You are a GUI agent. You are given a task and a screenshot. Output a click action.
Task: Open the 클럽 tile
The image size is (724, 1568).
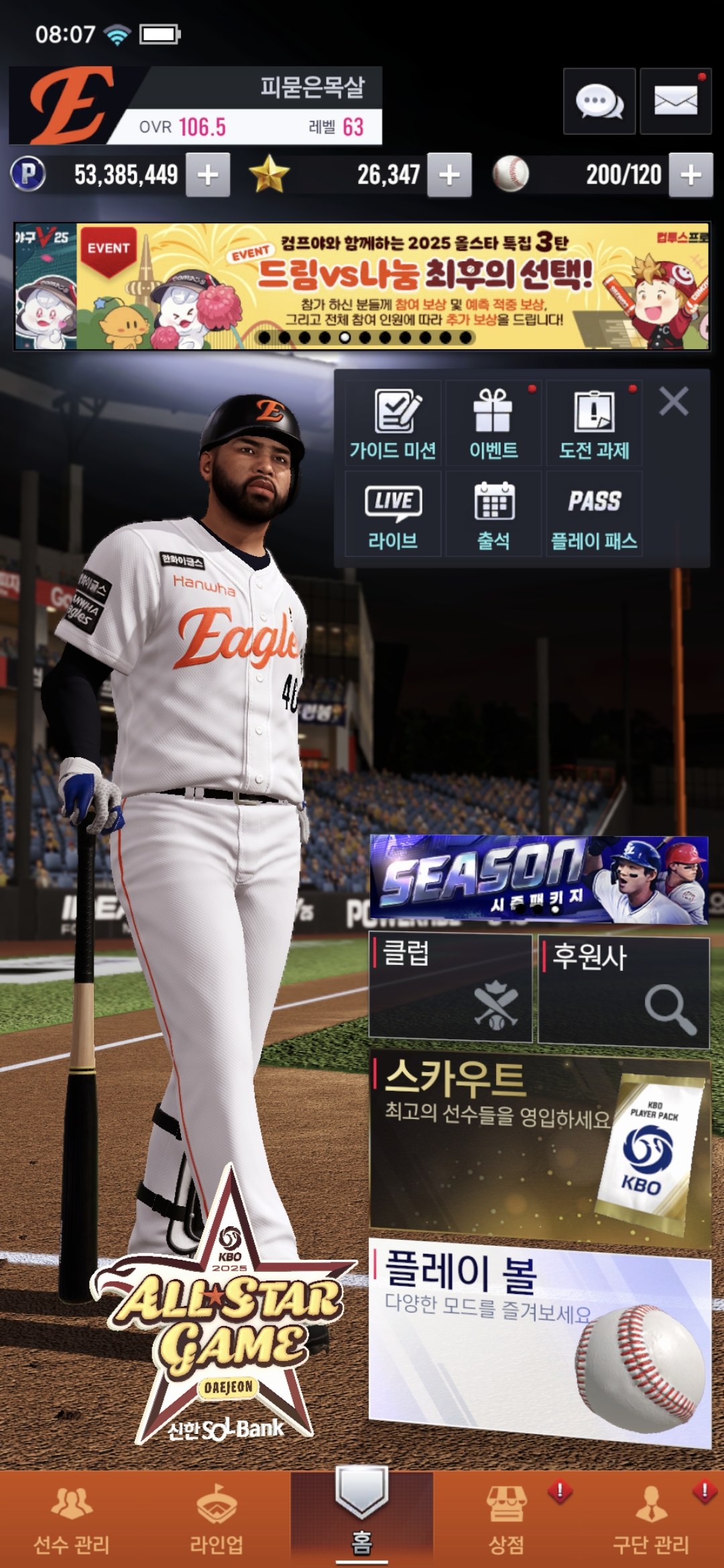pos(450,988)
